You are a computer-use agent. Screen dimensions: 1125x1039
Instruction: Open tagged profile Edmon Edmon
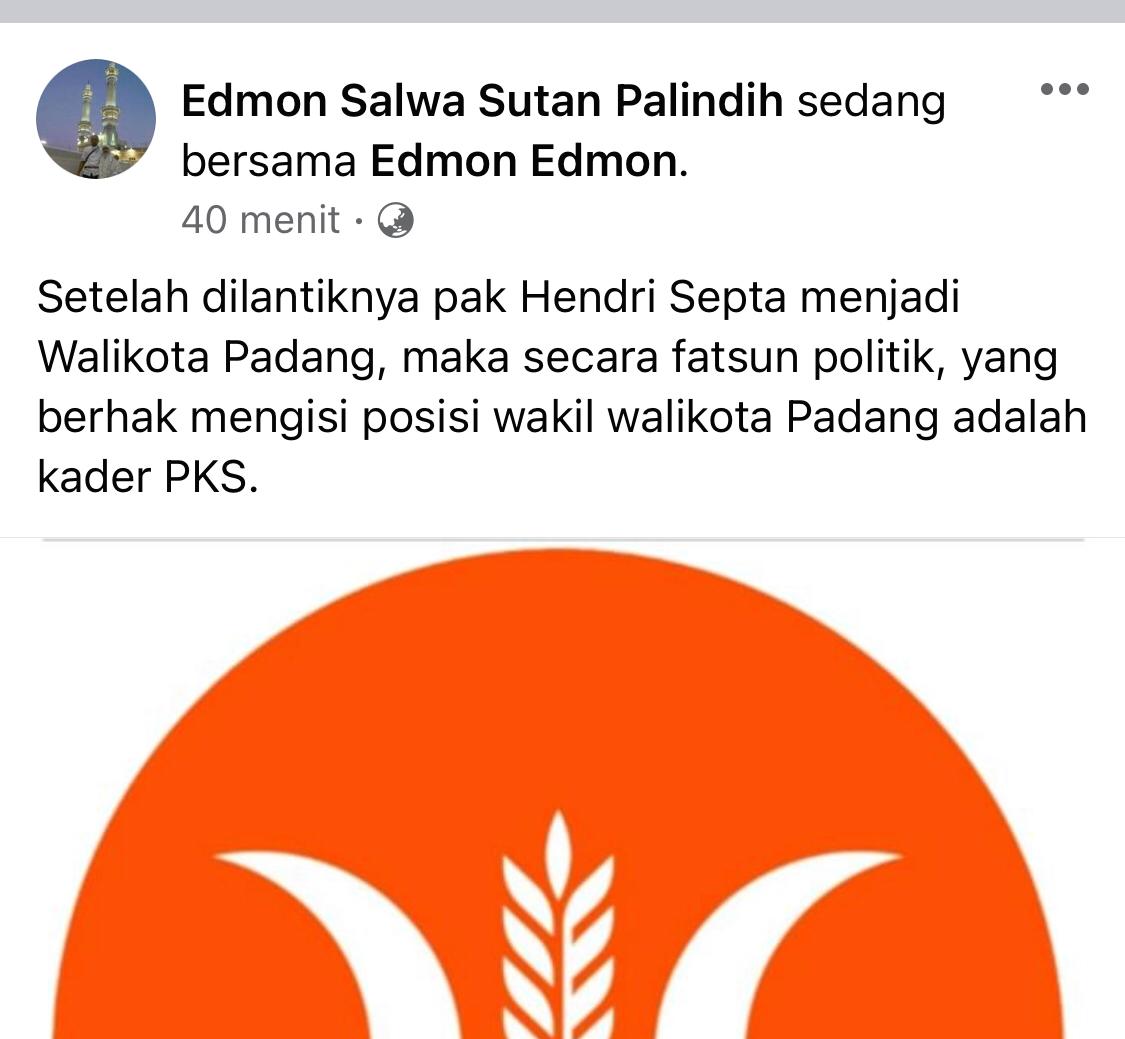524,161
